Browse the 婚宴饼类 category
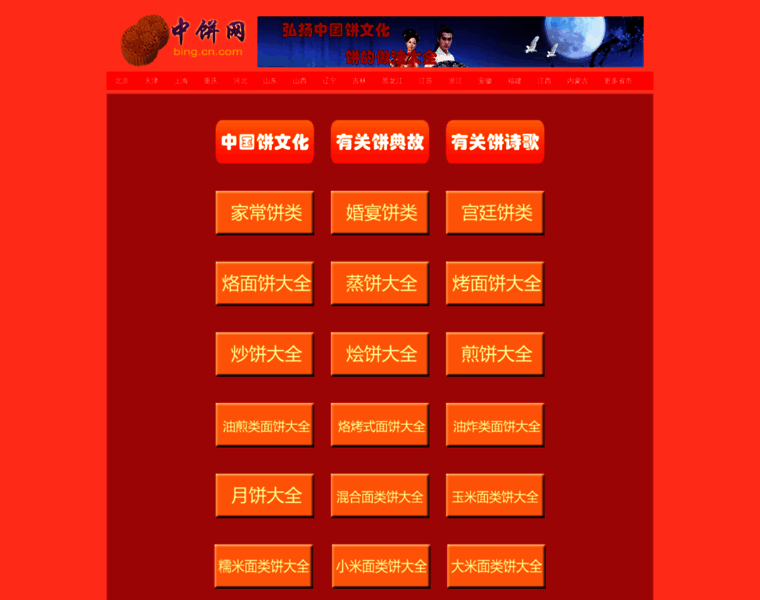 click(x=380, y=213)
